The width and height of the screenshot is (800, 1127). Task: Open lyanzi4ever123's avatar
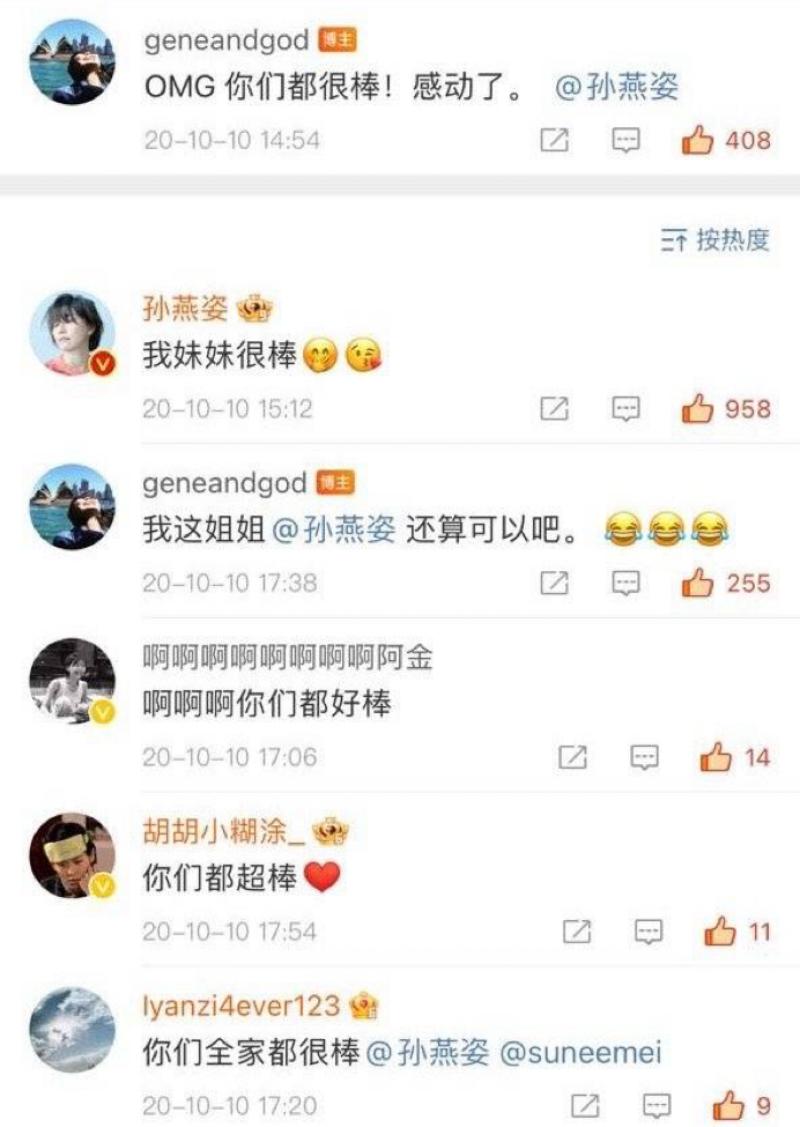click(72, 1029)
